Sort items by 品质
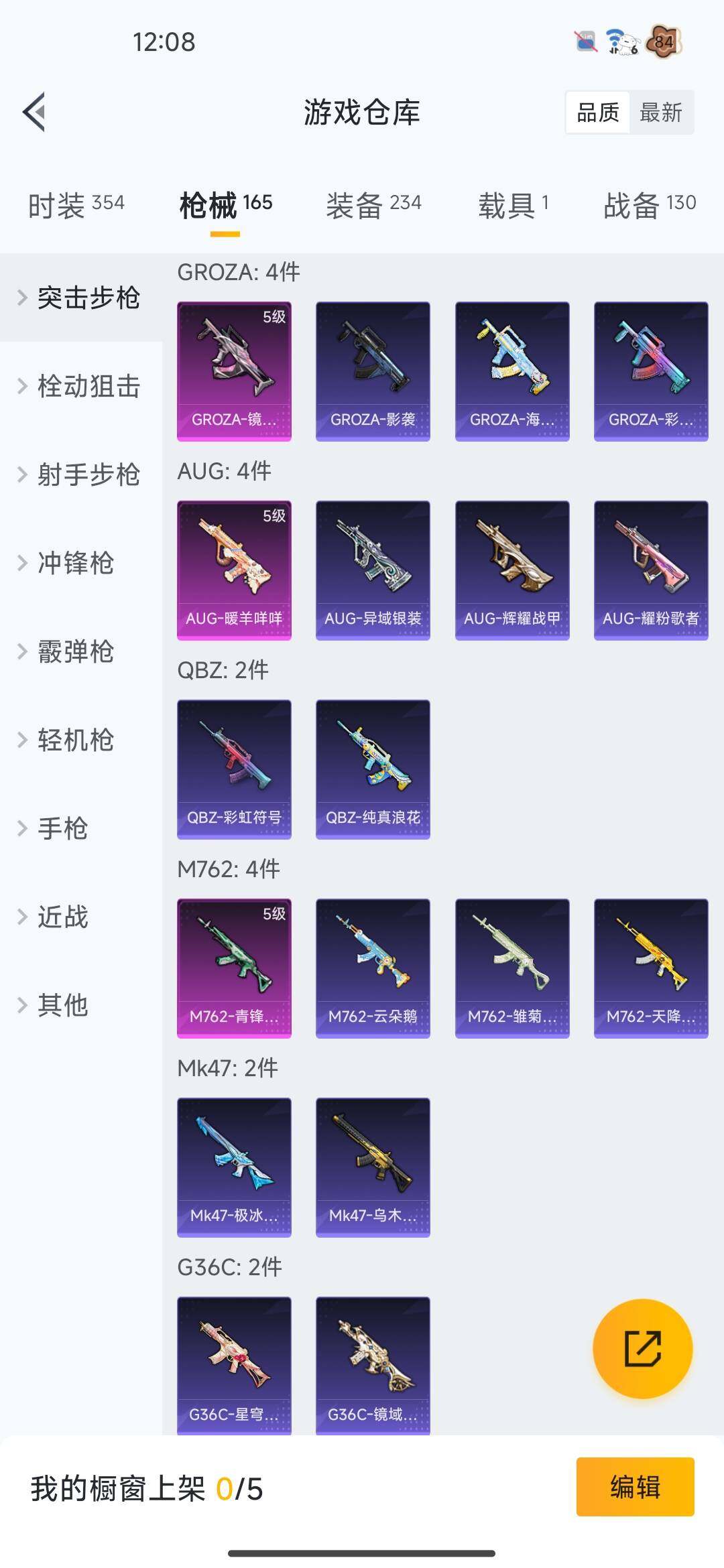The image size is (724, 1568). pos(598,113)
